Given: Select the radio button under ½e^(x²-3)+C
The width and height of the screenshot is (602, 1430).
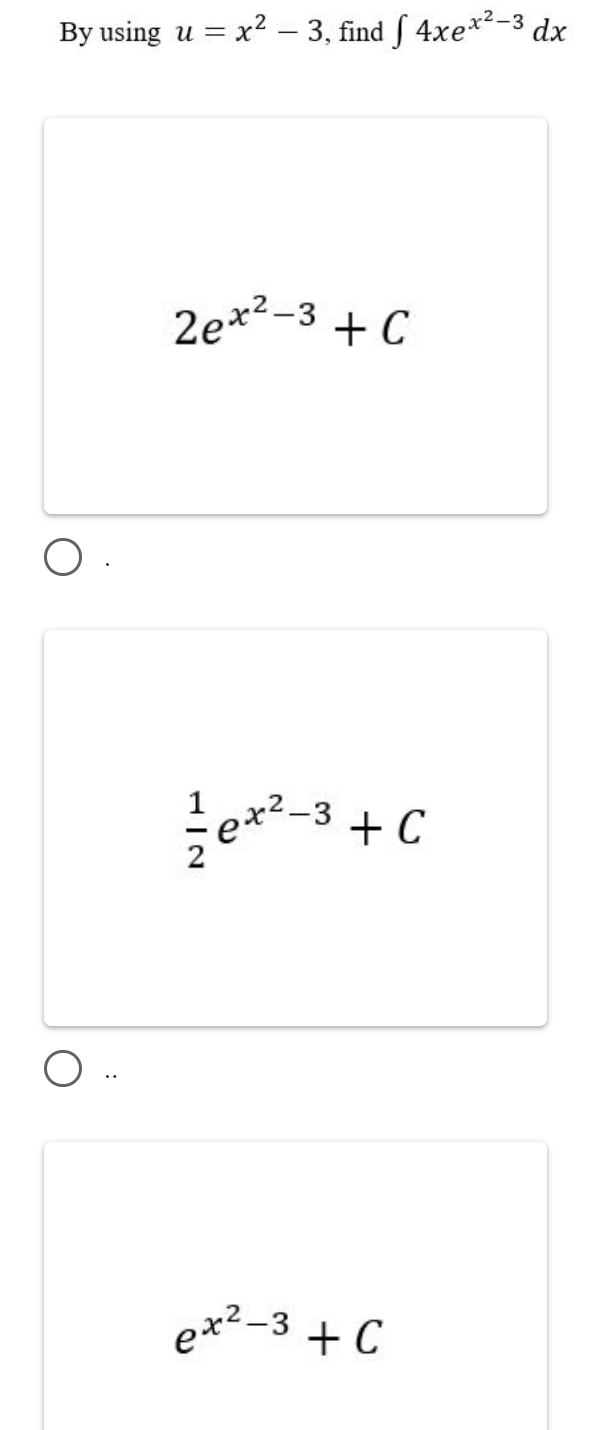Looking at the screenshot, I should tap(62, 1072).
